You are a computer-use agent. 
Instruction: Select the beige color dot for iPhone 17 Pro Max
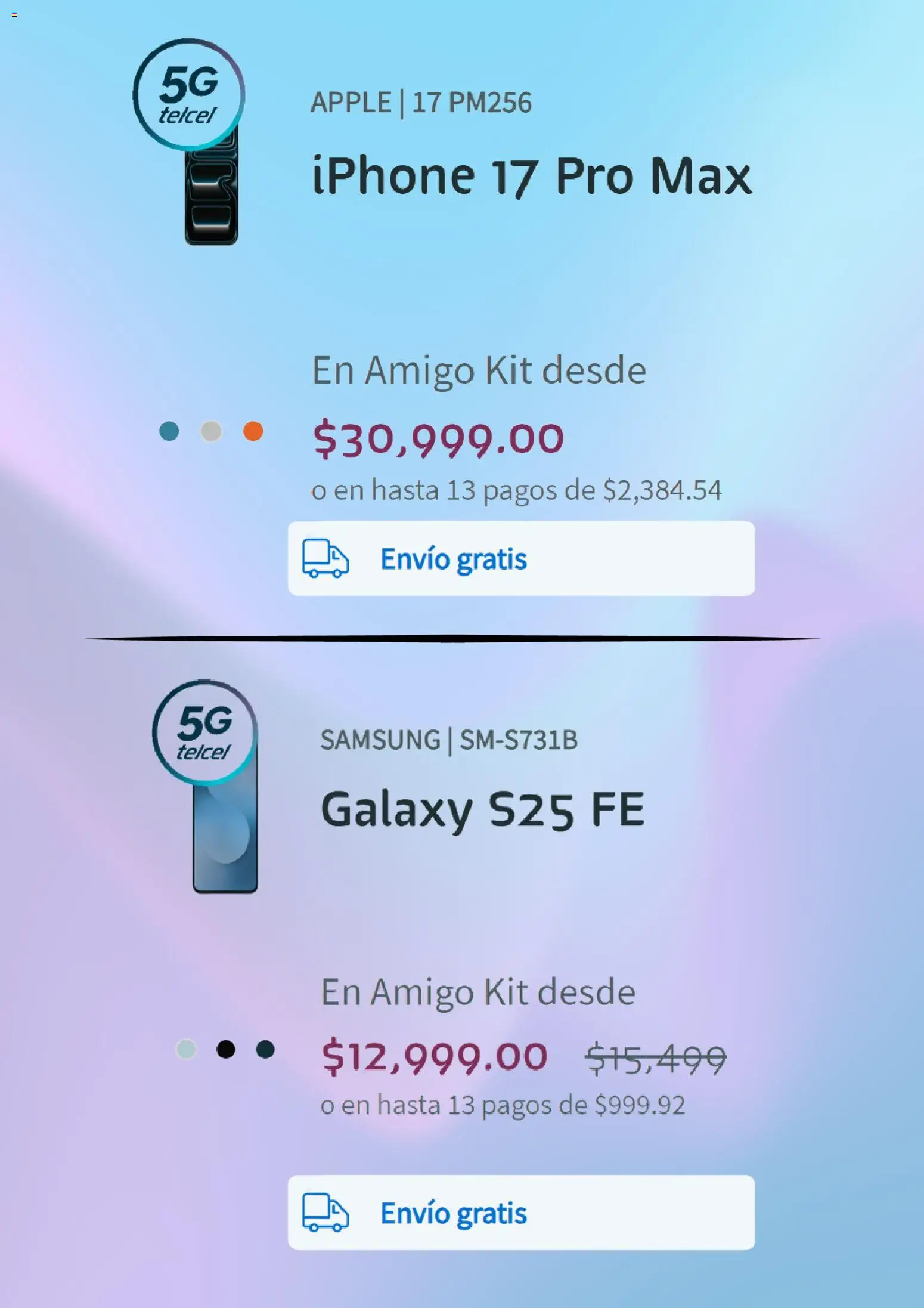[x=210, y=431]
